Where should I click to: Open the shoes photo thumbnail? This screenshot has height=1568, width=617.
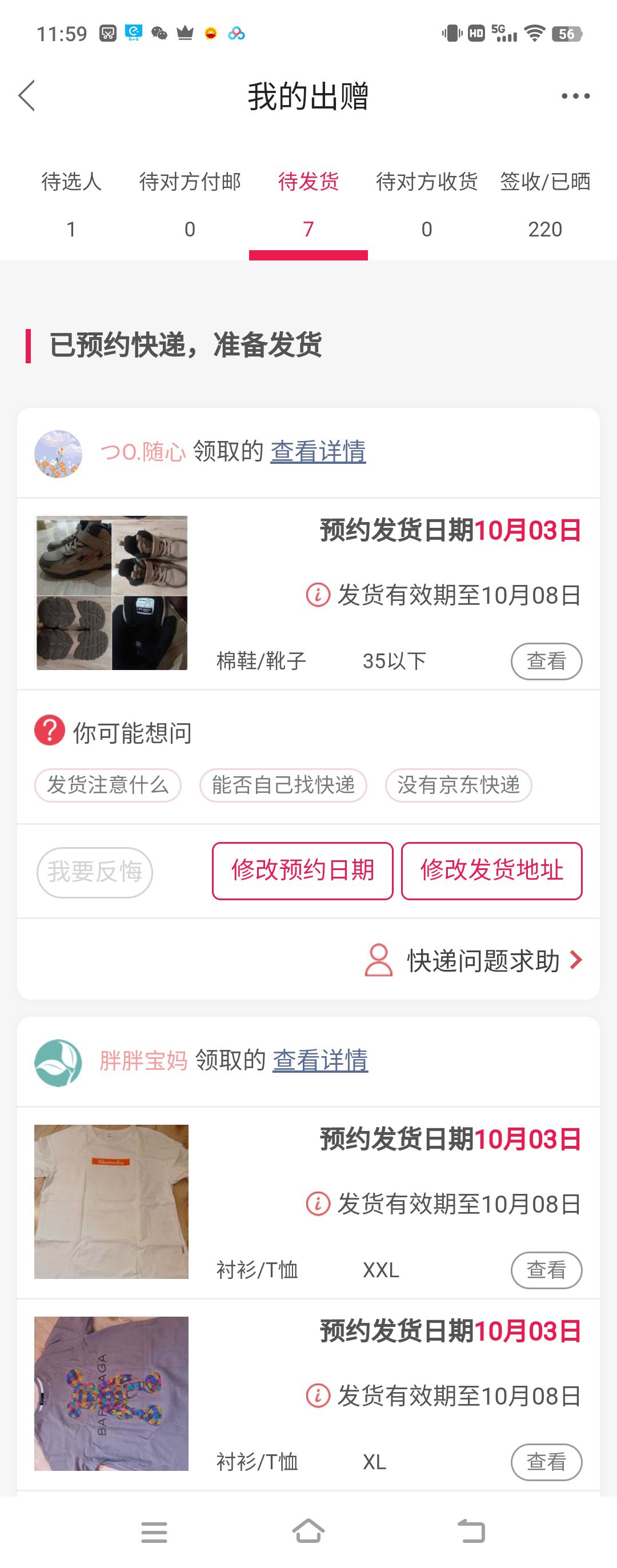click(x=112, y=593)
